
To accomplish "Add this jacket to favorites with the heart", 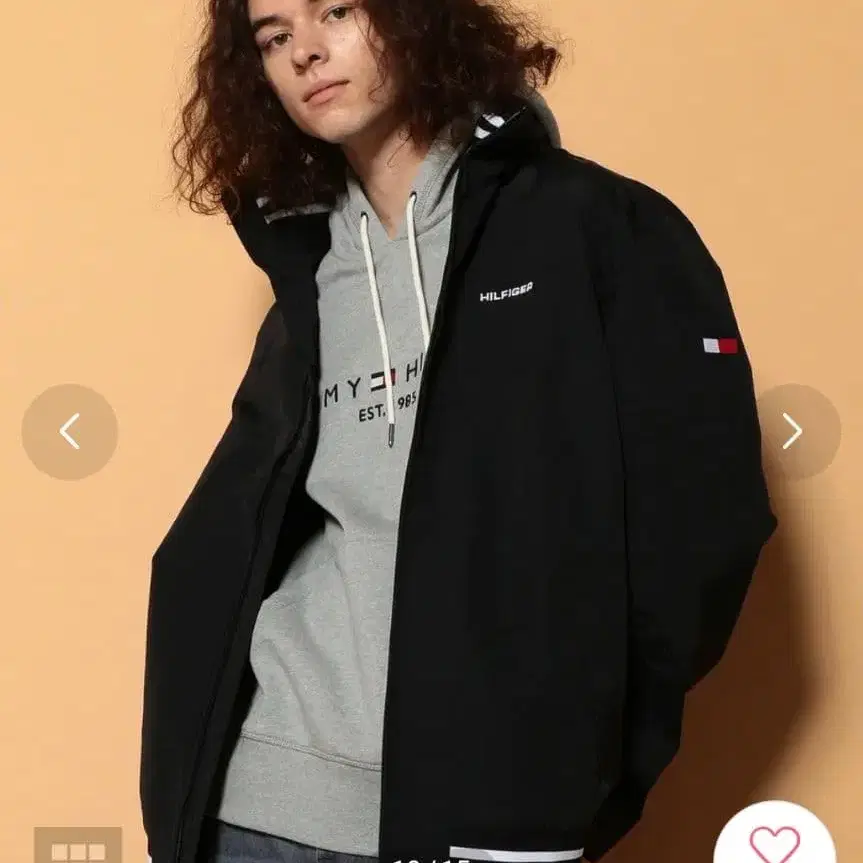I will [x=774, y=841].
